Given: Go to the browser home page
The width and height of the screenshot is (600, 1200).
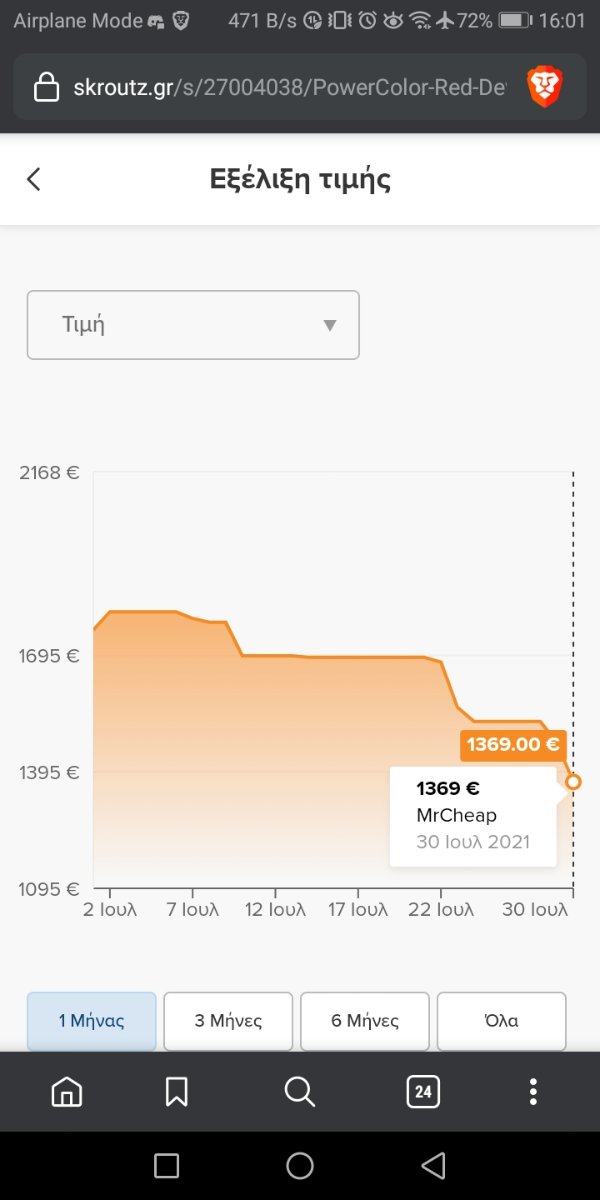Looking at the screenshot, I should [67, 1092].
